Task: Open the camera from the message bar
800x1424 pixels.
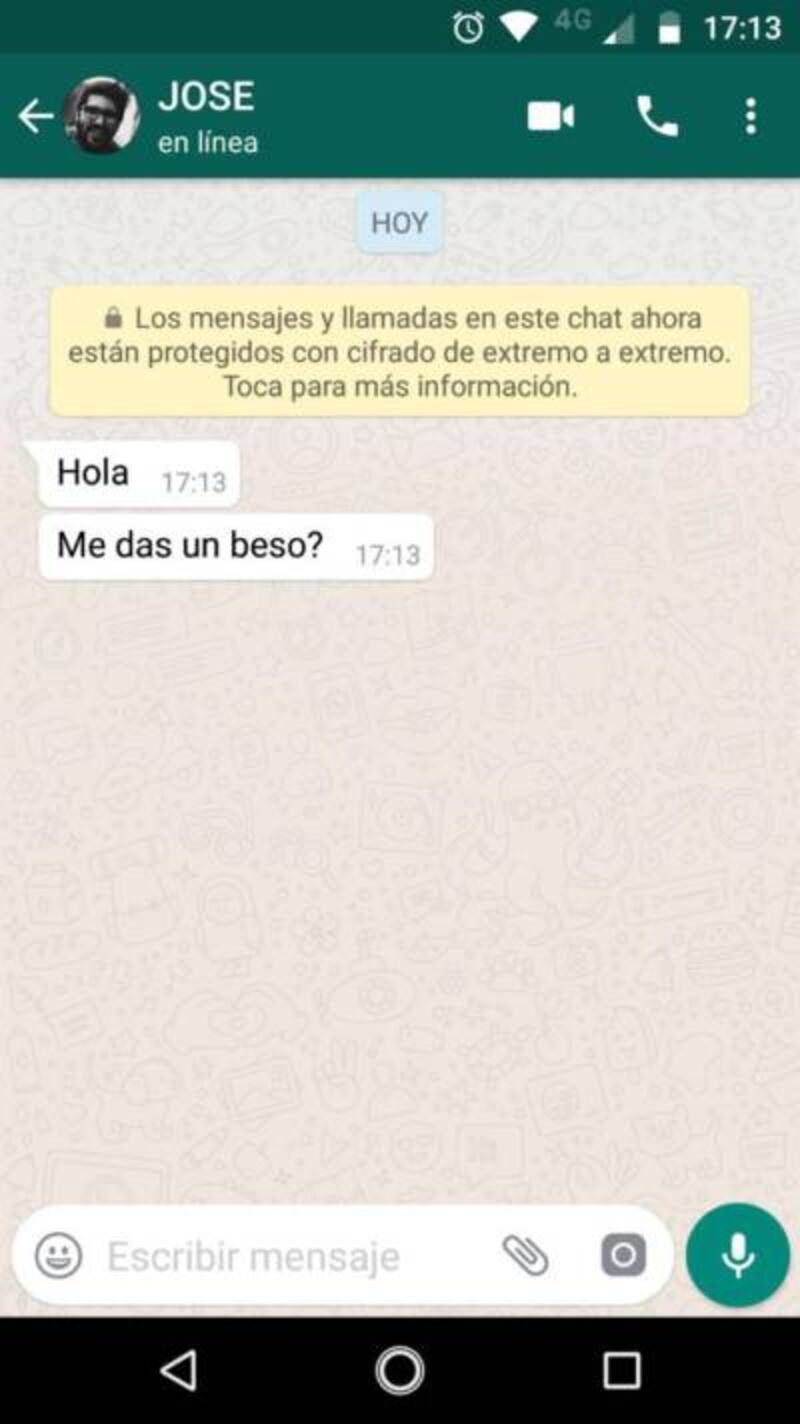Action: pyautogui.click(x=623, y=1256)
